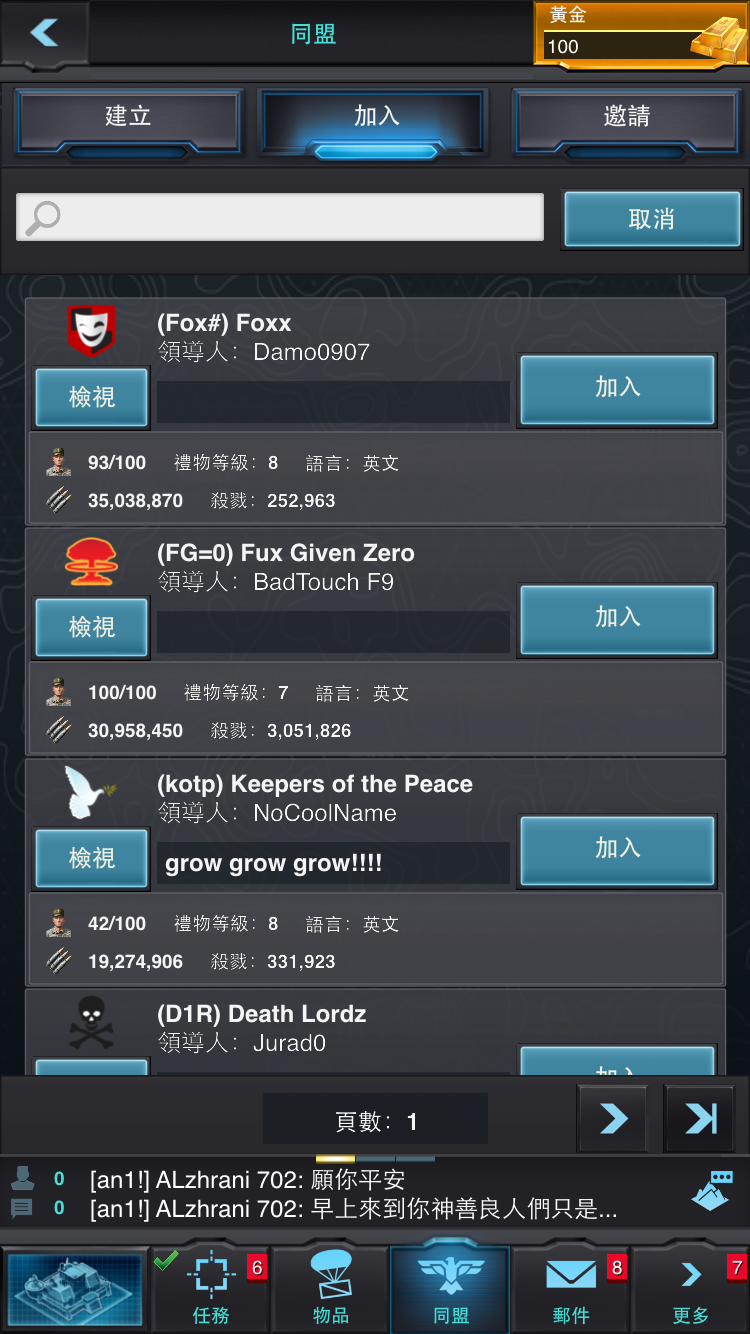Tap the alliance search field

(280, 217)
